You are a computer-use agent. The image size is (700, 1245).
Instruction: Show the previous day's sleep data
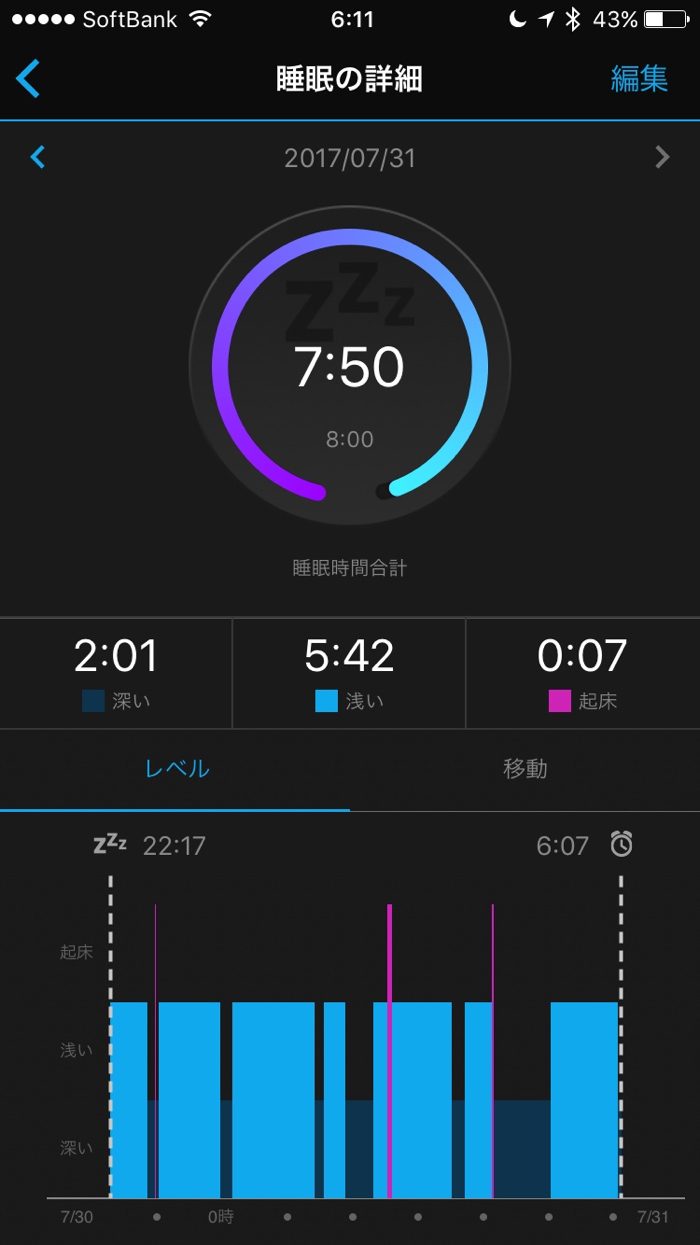38,157
